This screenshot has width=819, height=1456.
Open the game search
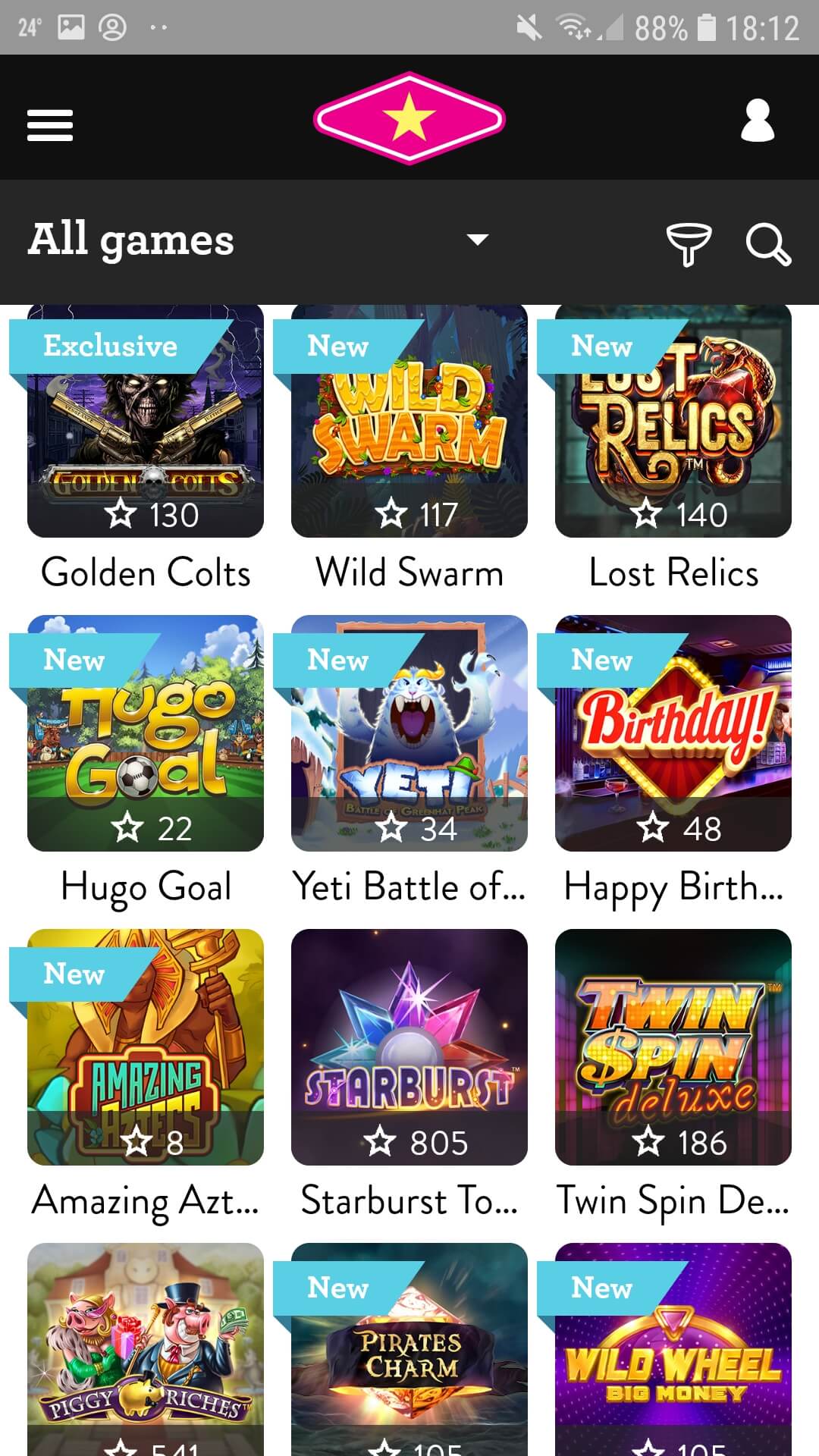coord(768,243)
